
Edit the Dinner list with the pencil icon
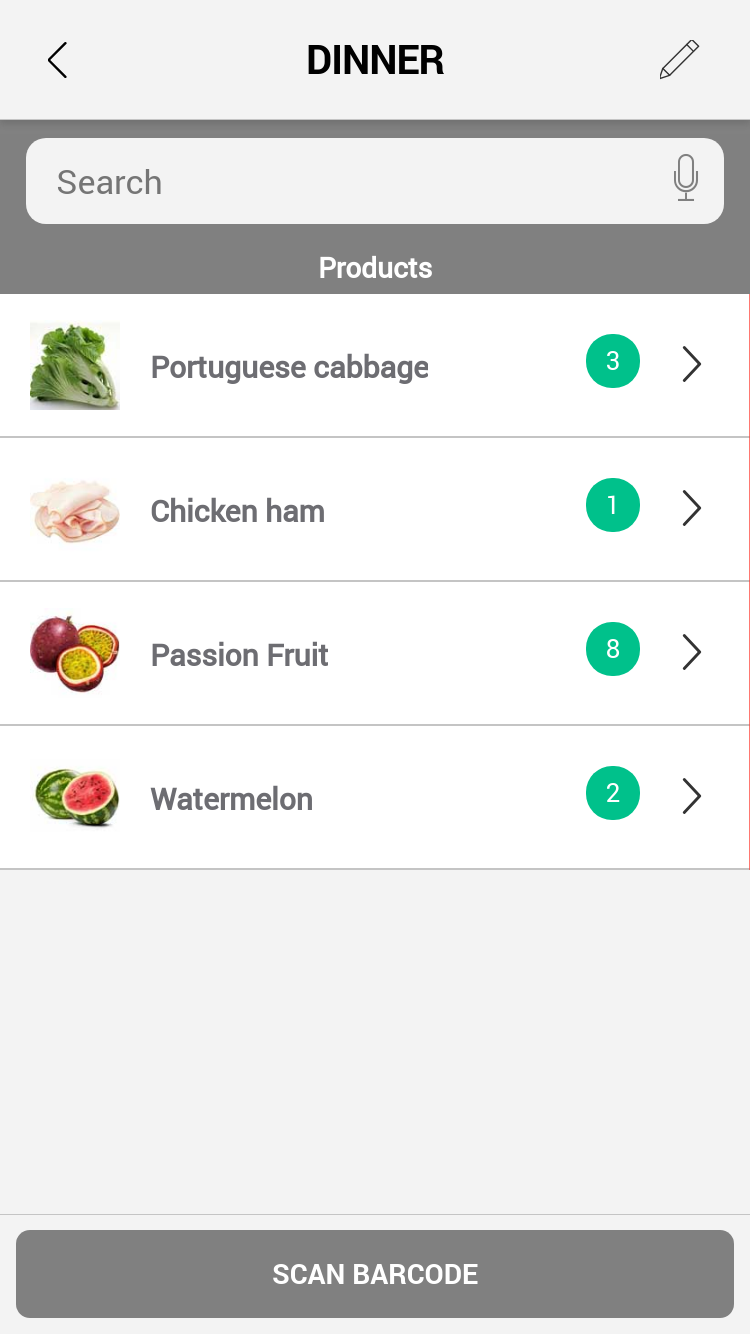coord(679,60)
